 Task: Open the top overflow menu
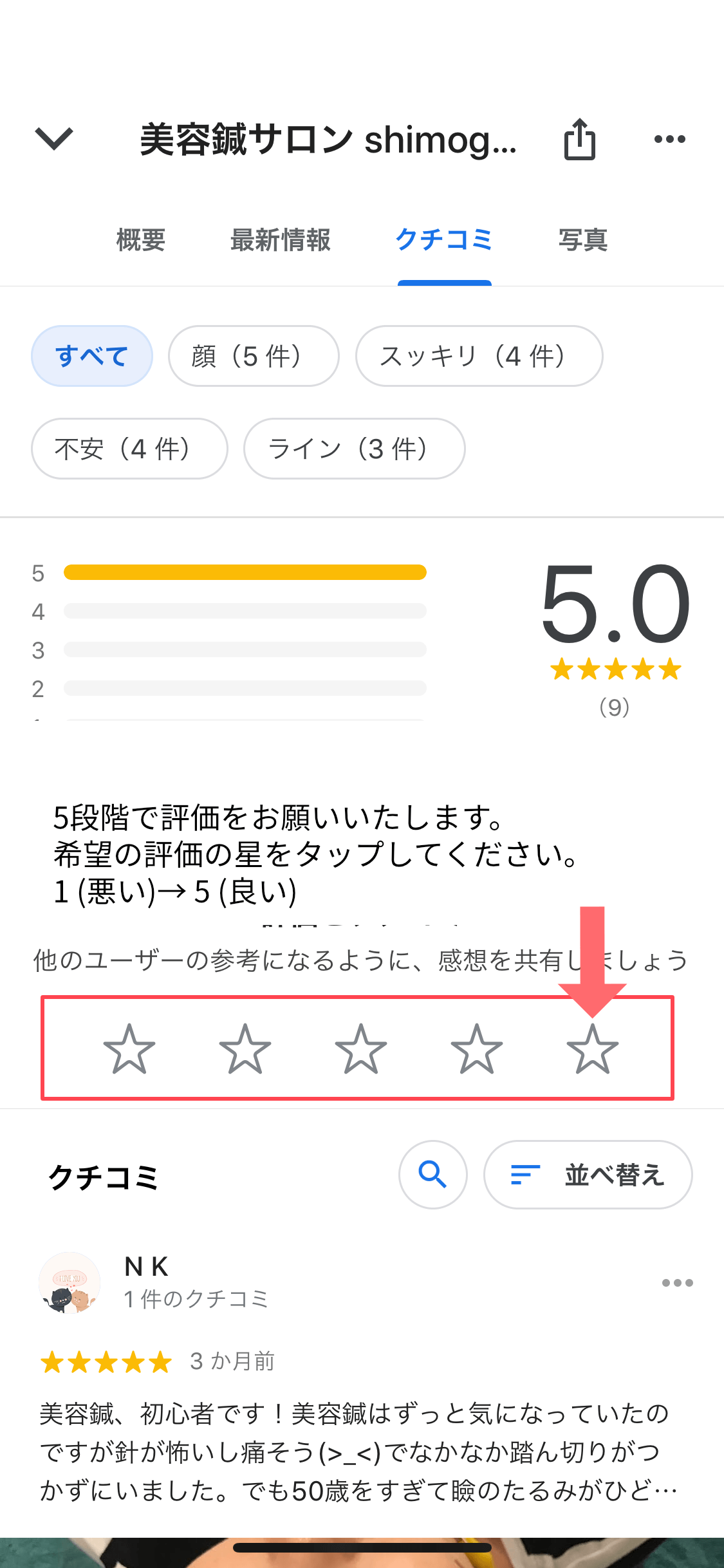pos(669,139)
